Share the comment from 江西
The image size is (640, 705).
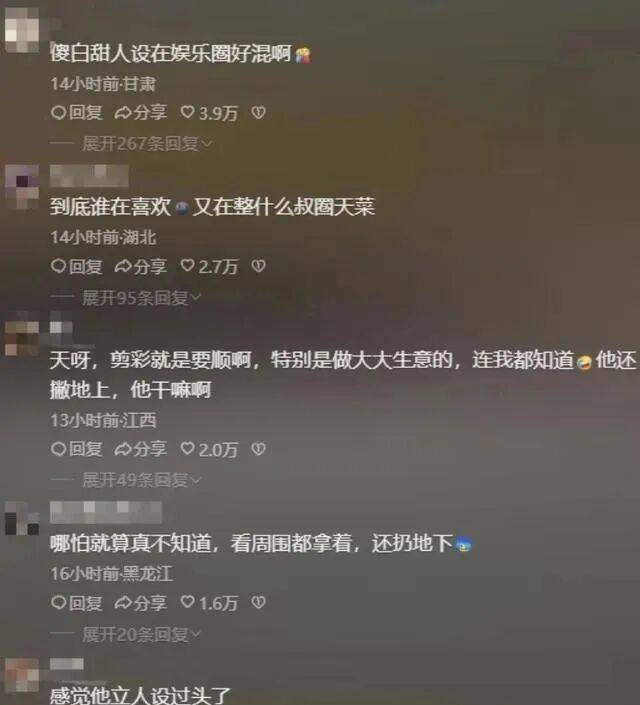tap(141, 449)
